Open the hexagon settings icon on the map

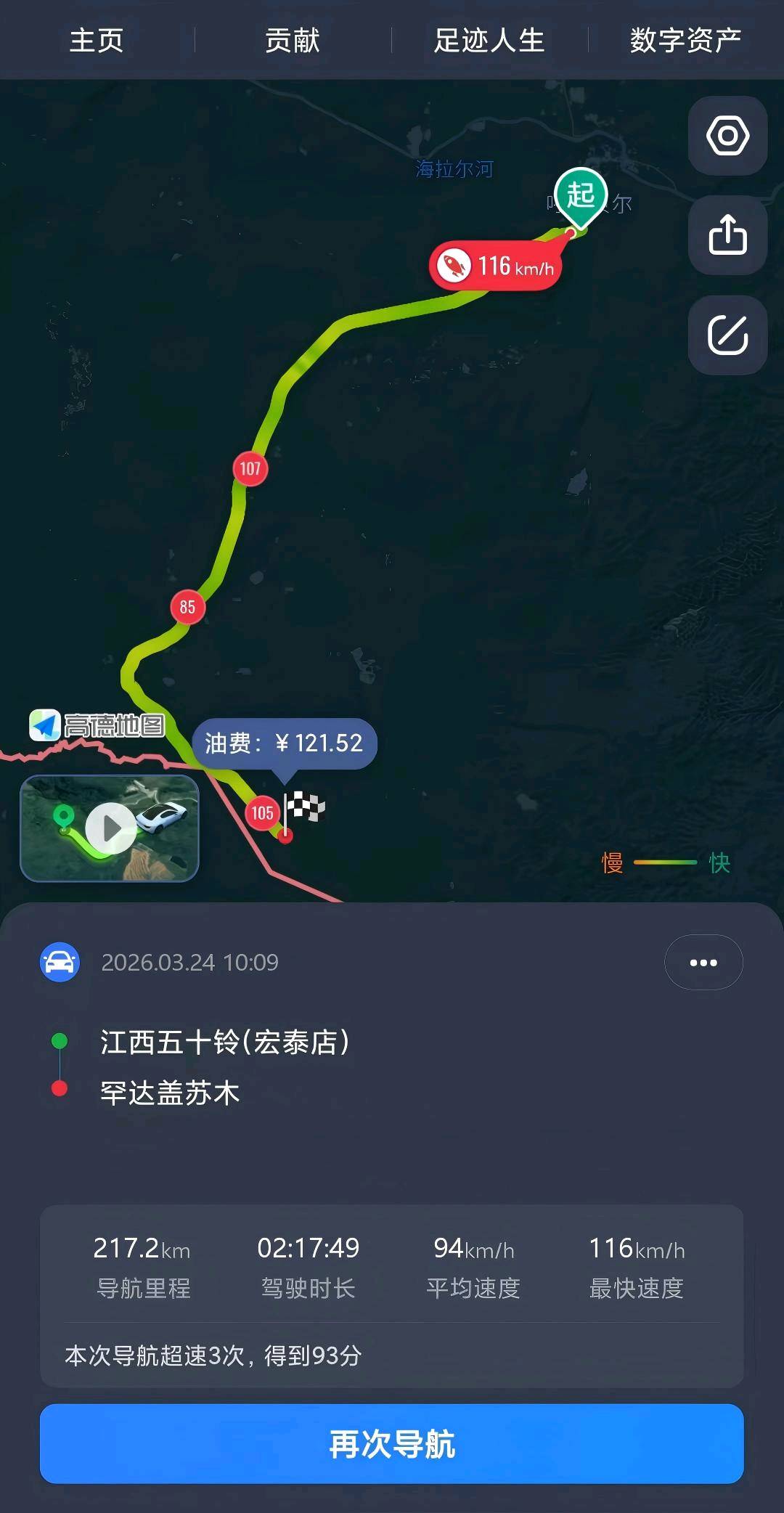tap(727, 136)
